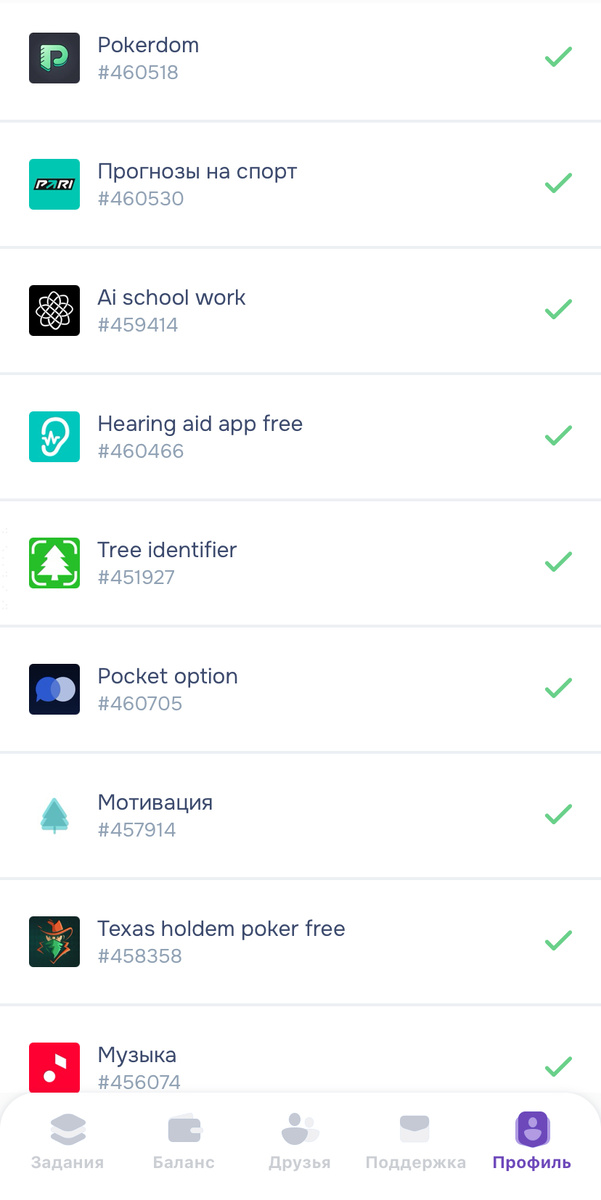The width and height of the screenshot is (601, 1200).
Task: Switch to the Задания tab
Action: click(67, 1141)
